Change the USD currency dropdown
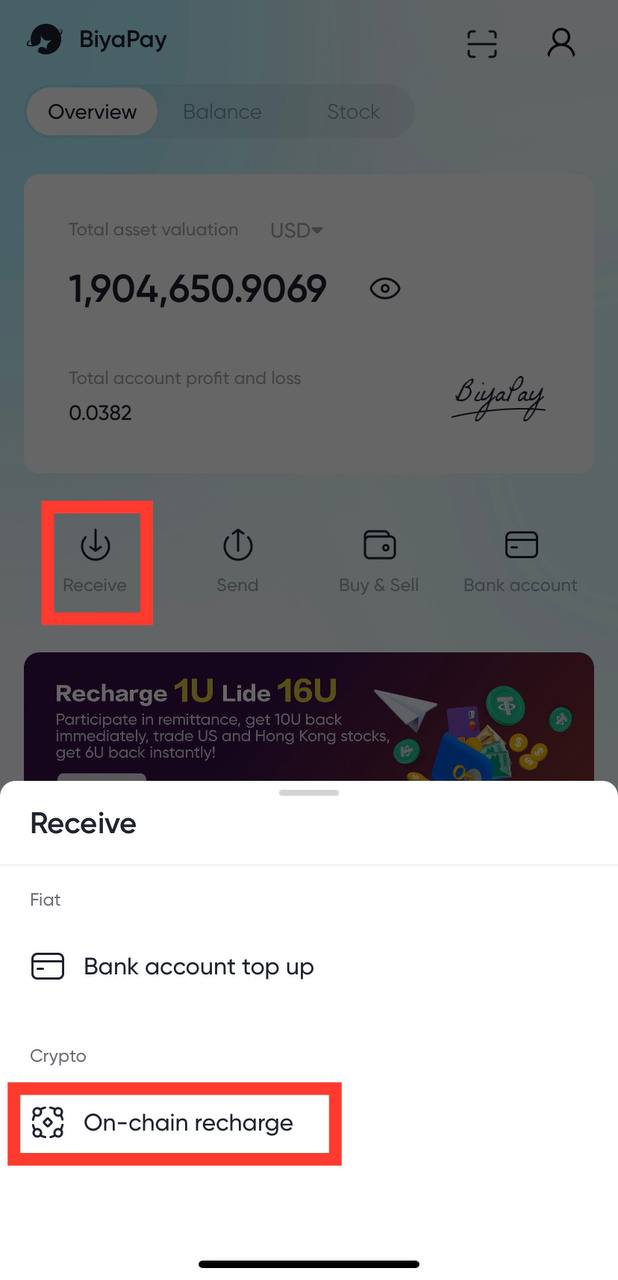The width and height of the screenshot is (618, 1280). pos(296,231)
